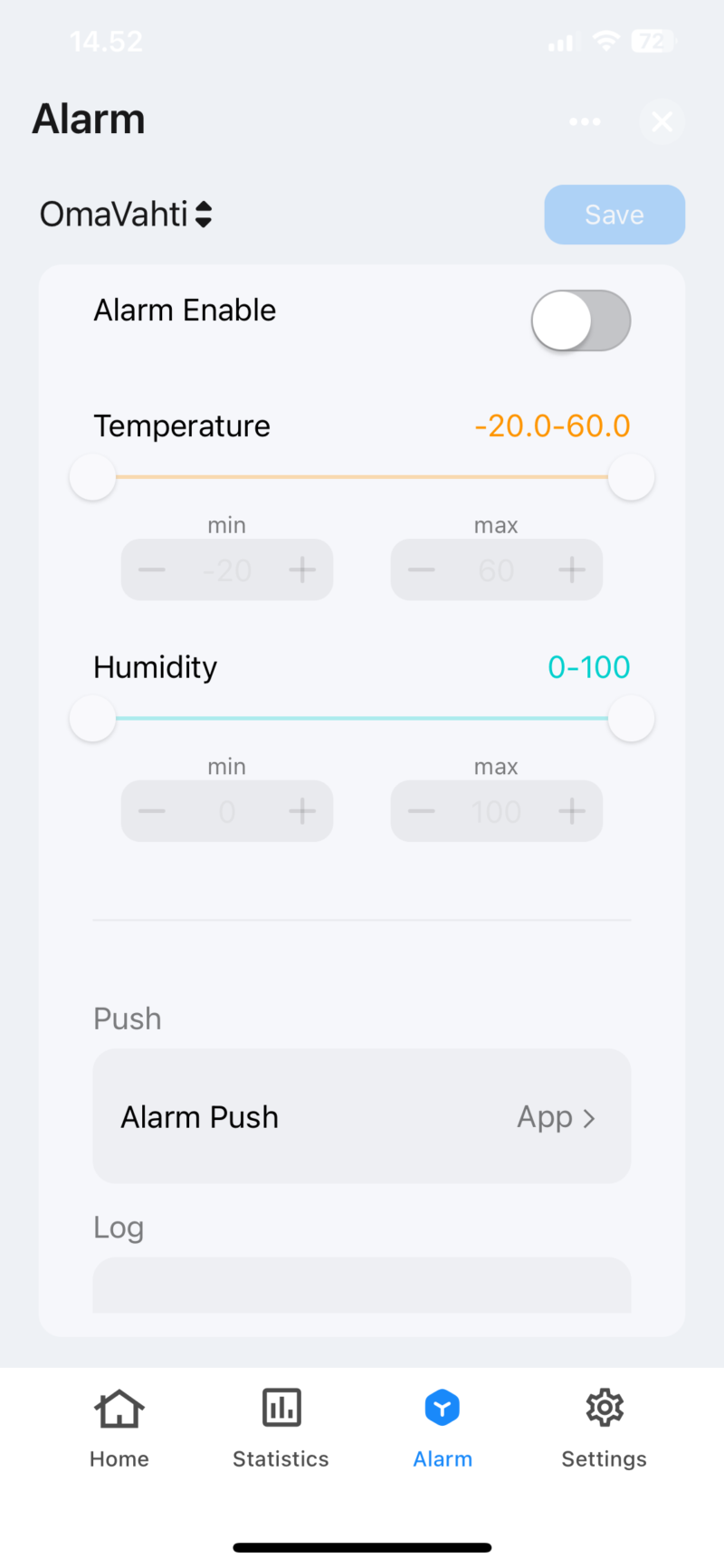Close the Alarm mini program
Viewport: 724px width, 1568px height.
[662, 121]
